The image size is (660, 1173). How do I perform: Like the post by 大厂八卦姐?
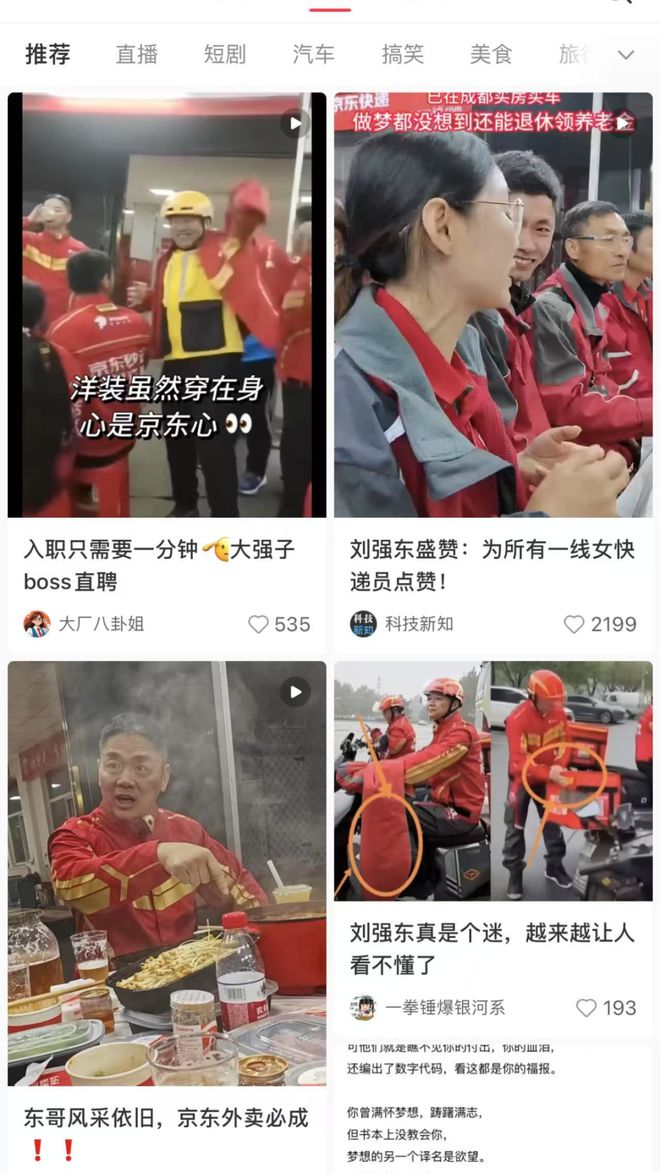258,624
